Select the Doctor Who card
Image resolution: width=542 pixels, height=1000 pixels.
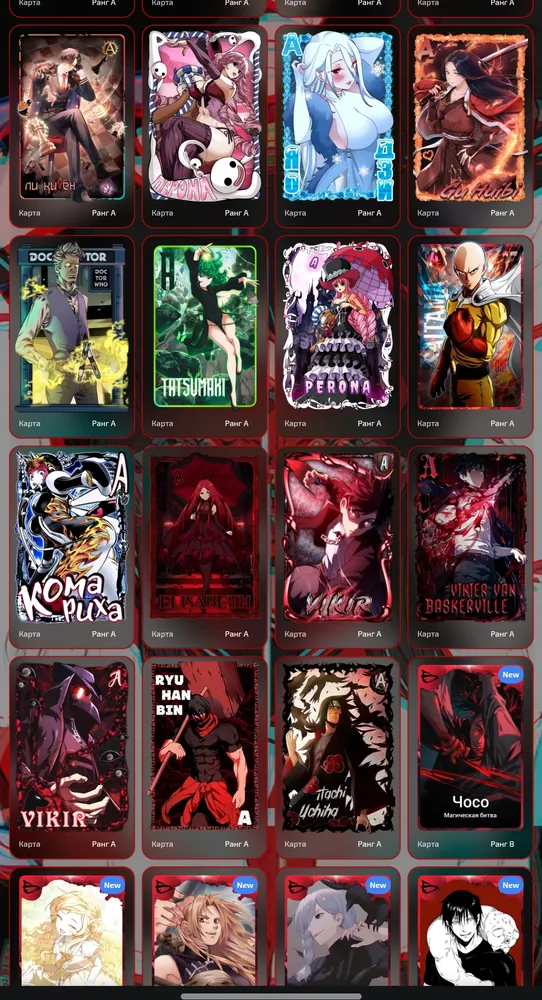(x=72, y=337)
